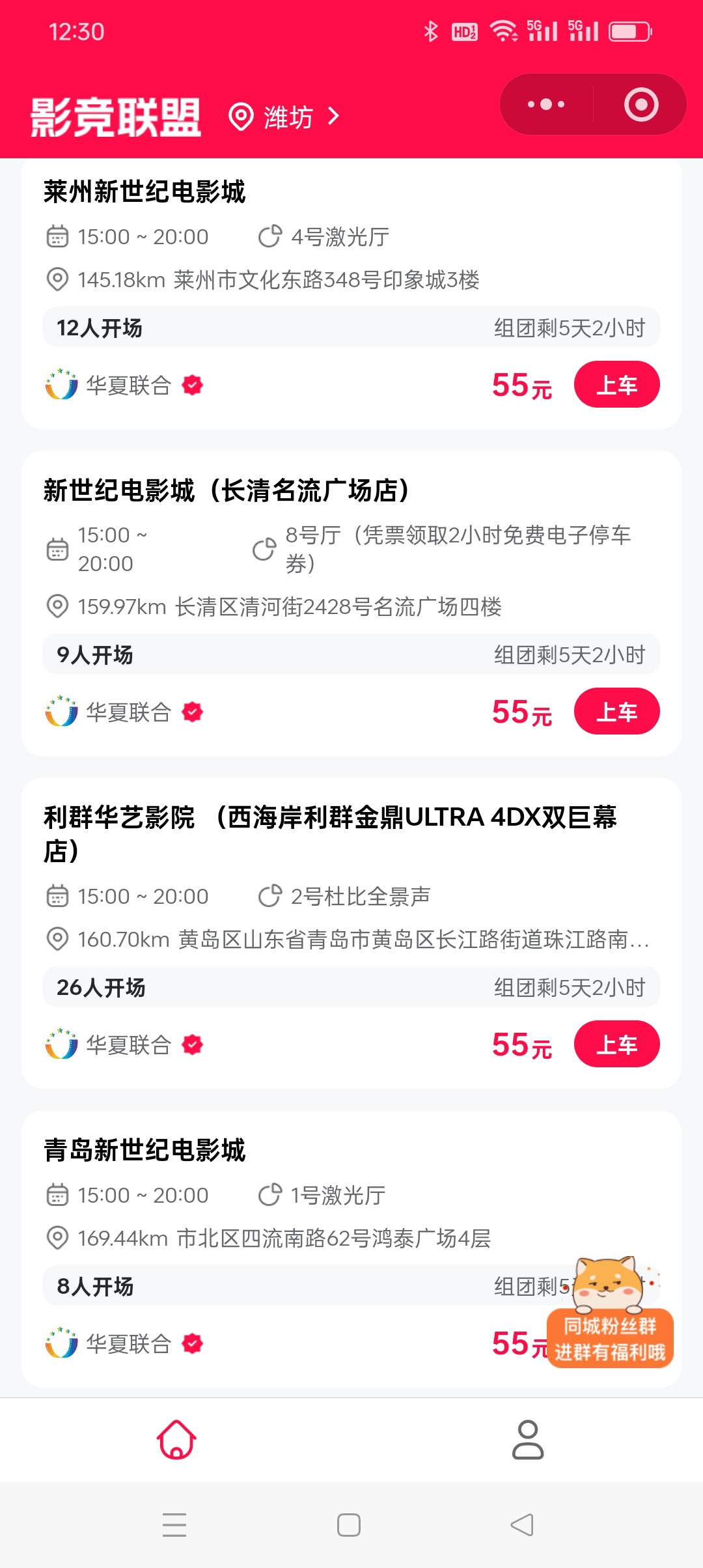
Task: Join the 新世纪电影城（长清名流广场店） group via 上车
Action: [x=616, y=712]
